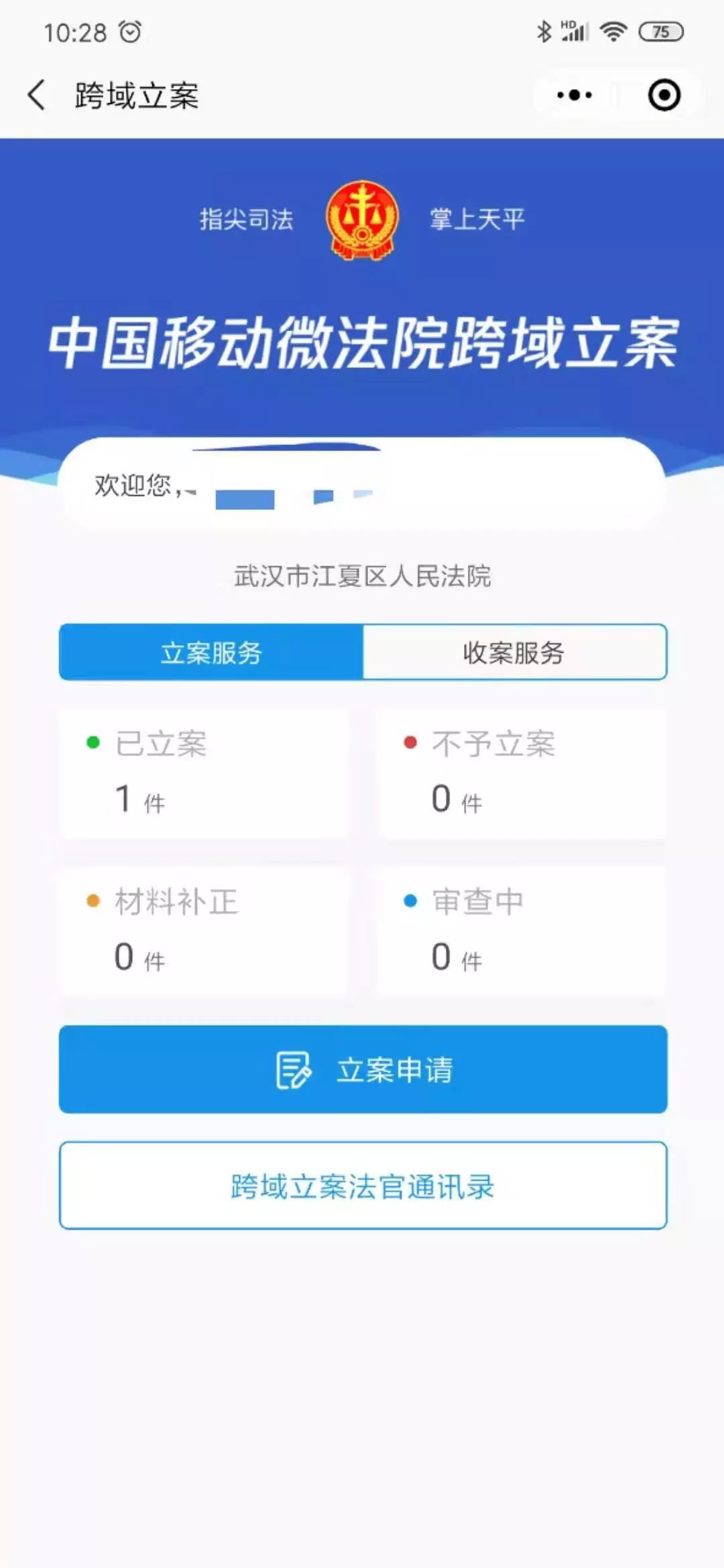
Task: Close the mini program via circle icon
Action: tap(664, 95)
